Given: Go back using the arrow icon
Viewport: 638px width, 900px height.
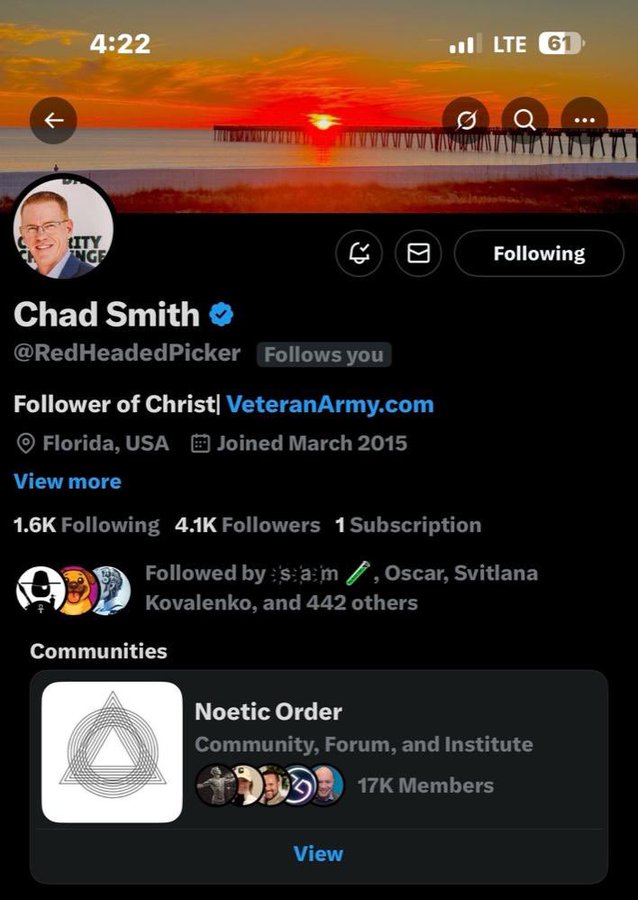Looking at the screenshot, I should coord(54,121).
